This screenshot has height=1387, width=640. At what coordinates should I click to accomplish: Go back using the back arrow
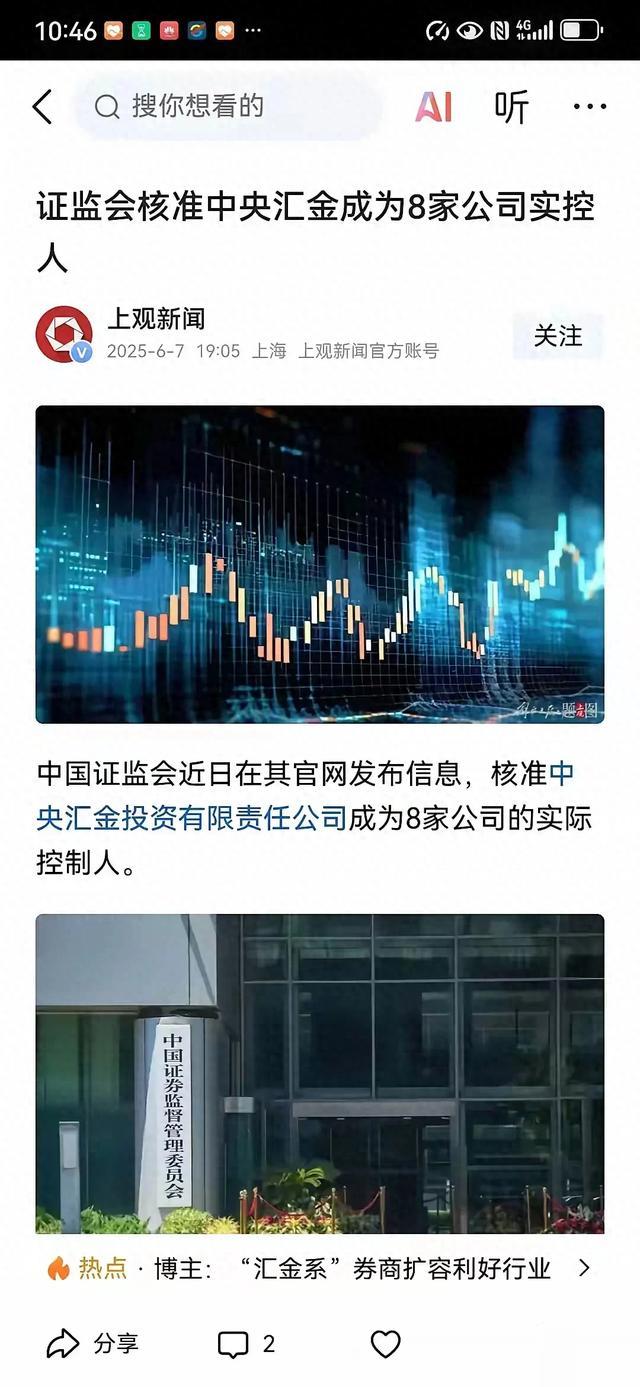(42, 107)
